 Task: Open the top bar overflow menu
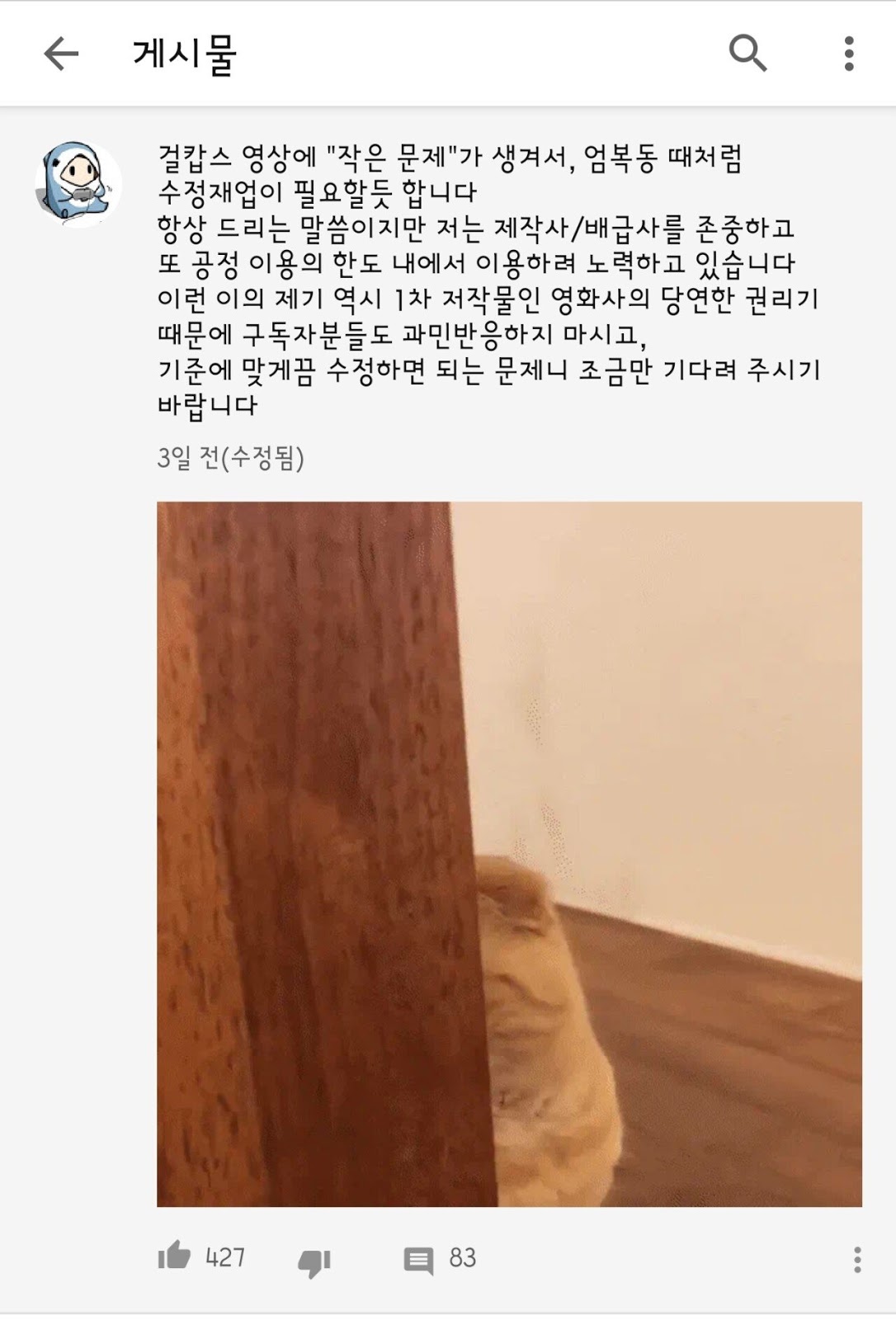tap(848, 54)
